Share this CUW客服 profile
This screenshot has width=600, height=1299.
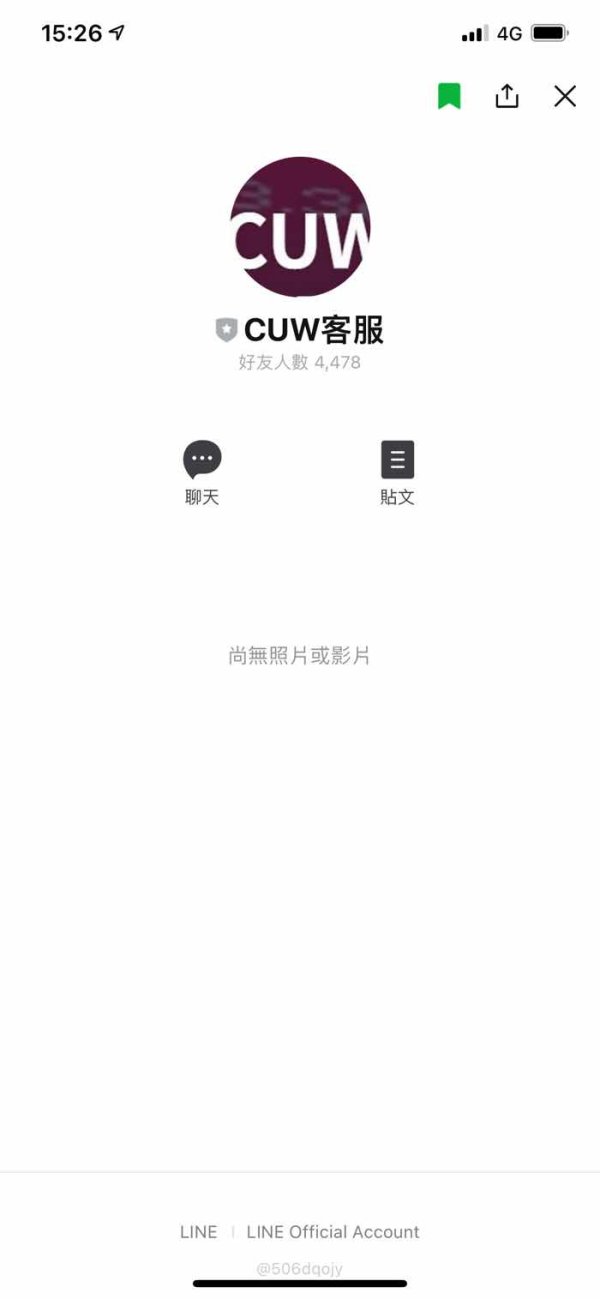click(x=507, y=96)
